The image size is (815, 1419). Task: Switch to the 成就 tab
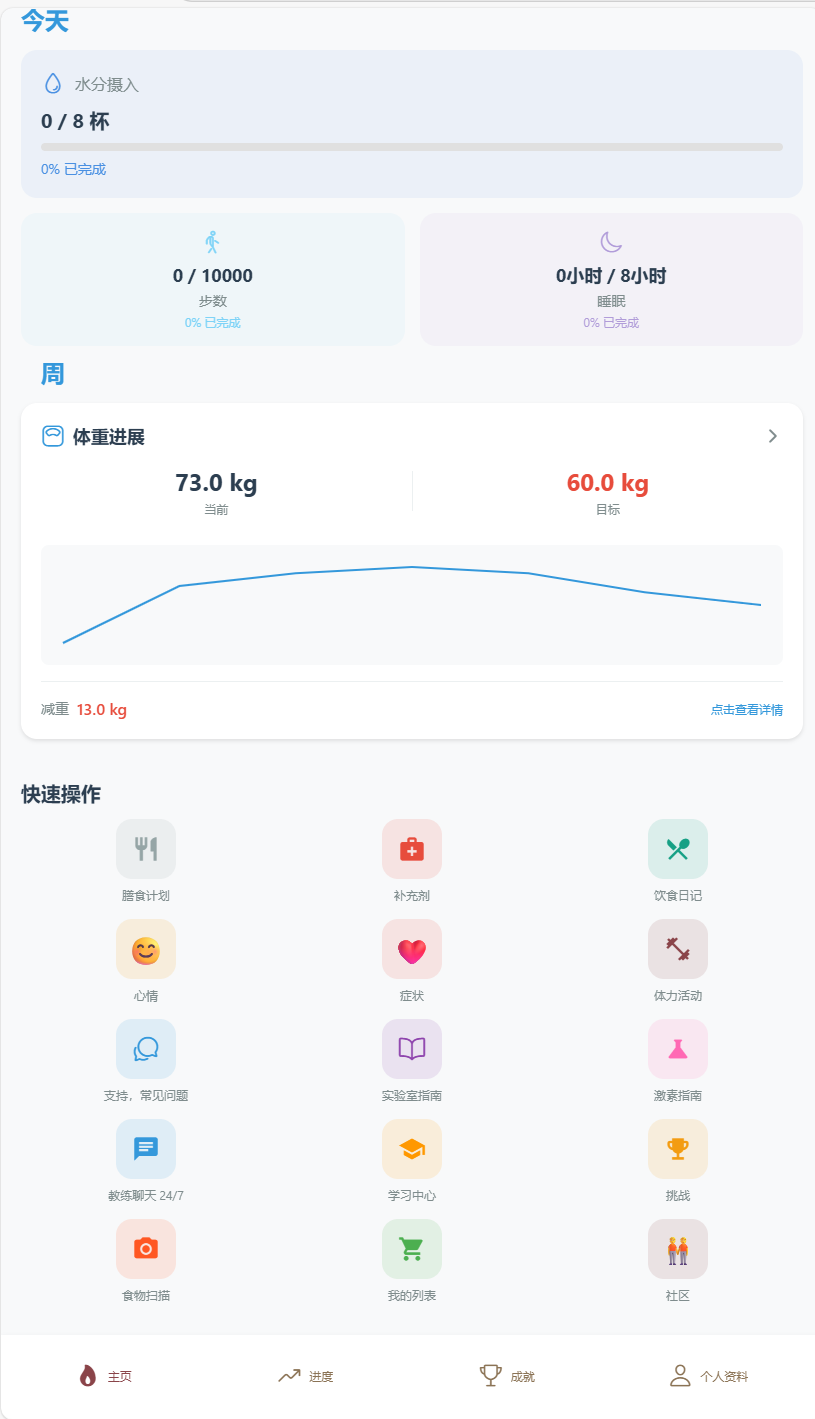click(508, 1377)
